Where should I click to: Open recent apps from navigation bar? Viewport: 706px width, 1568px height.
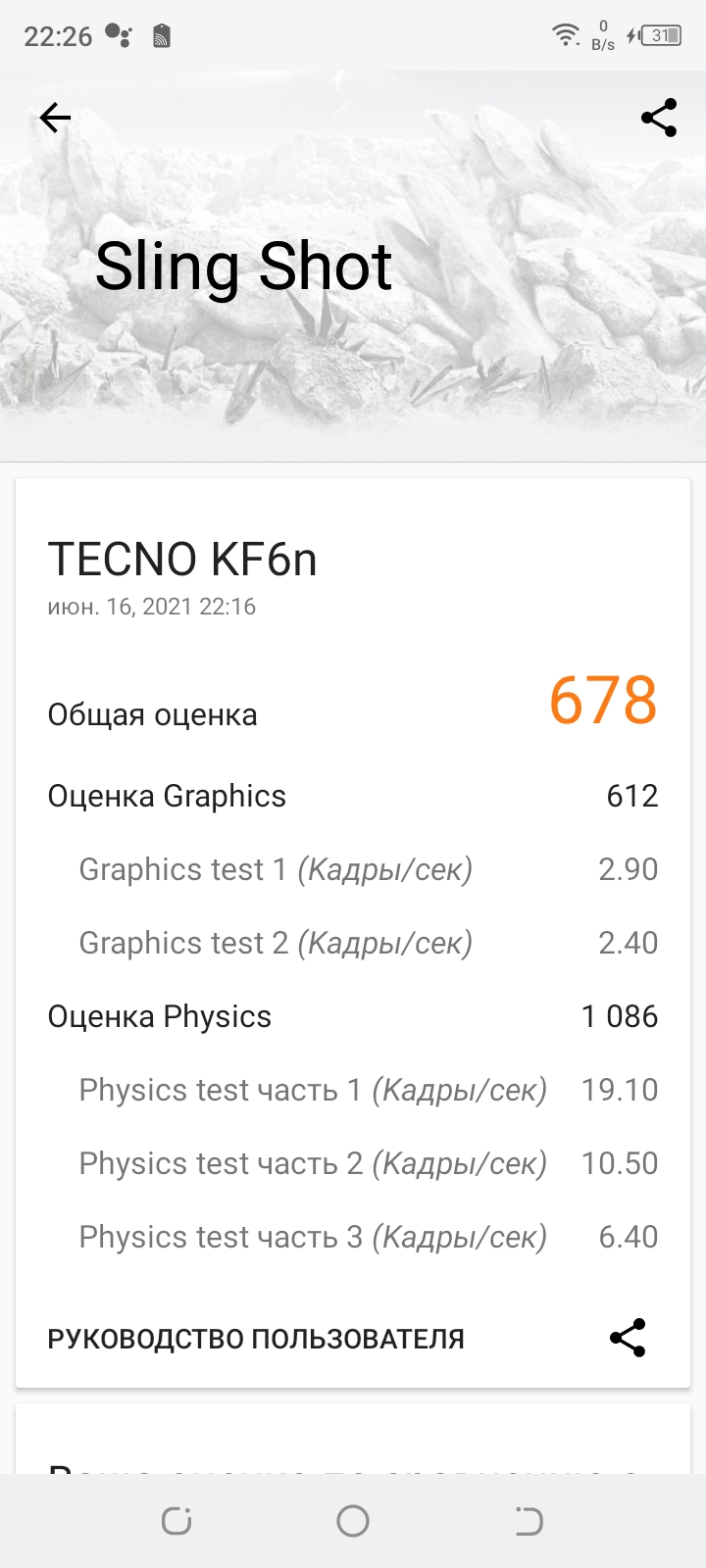(x=176, y=1521)
